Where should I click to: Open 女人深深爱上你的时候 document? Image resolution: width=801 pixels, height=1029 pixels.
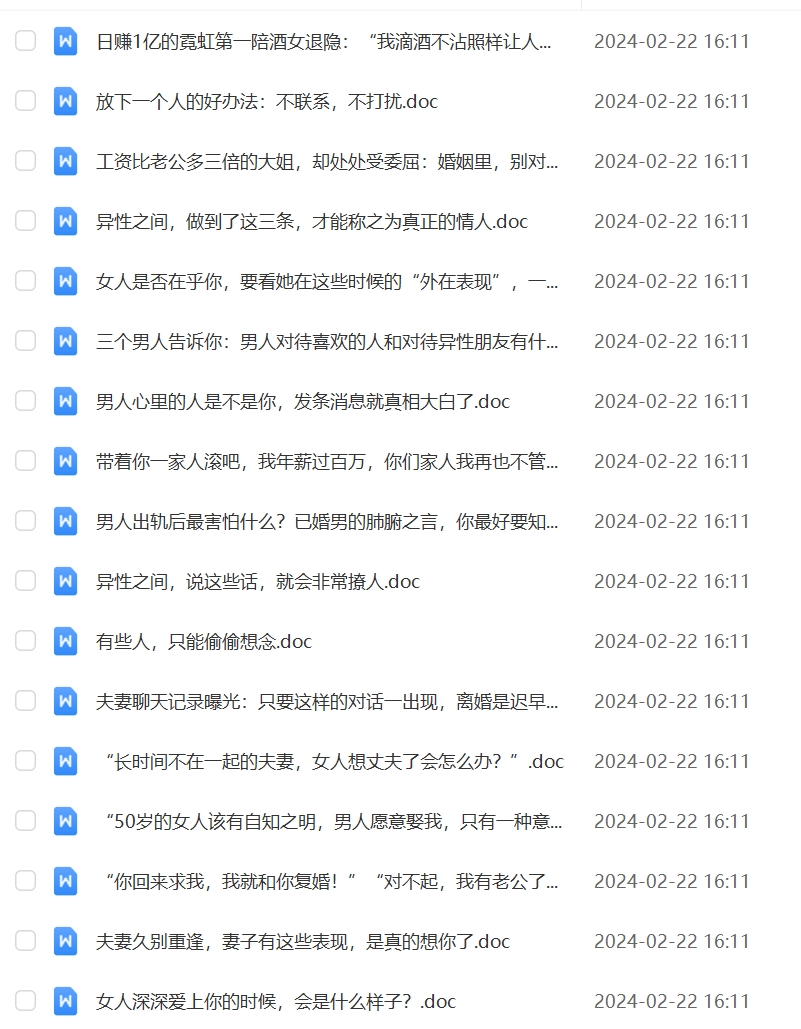click(275, 1001)
